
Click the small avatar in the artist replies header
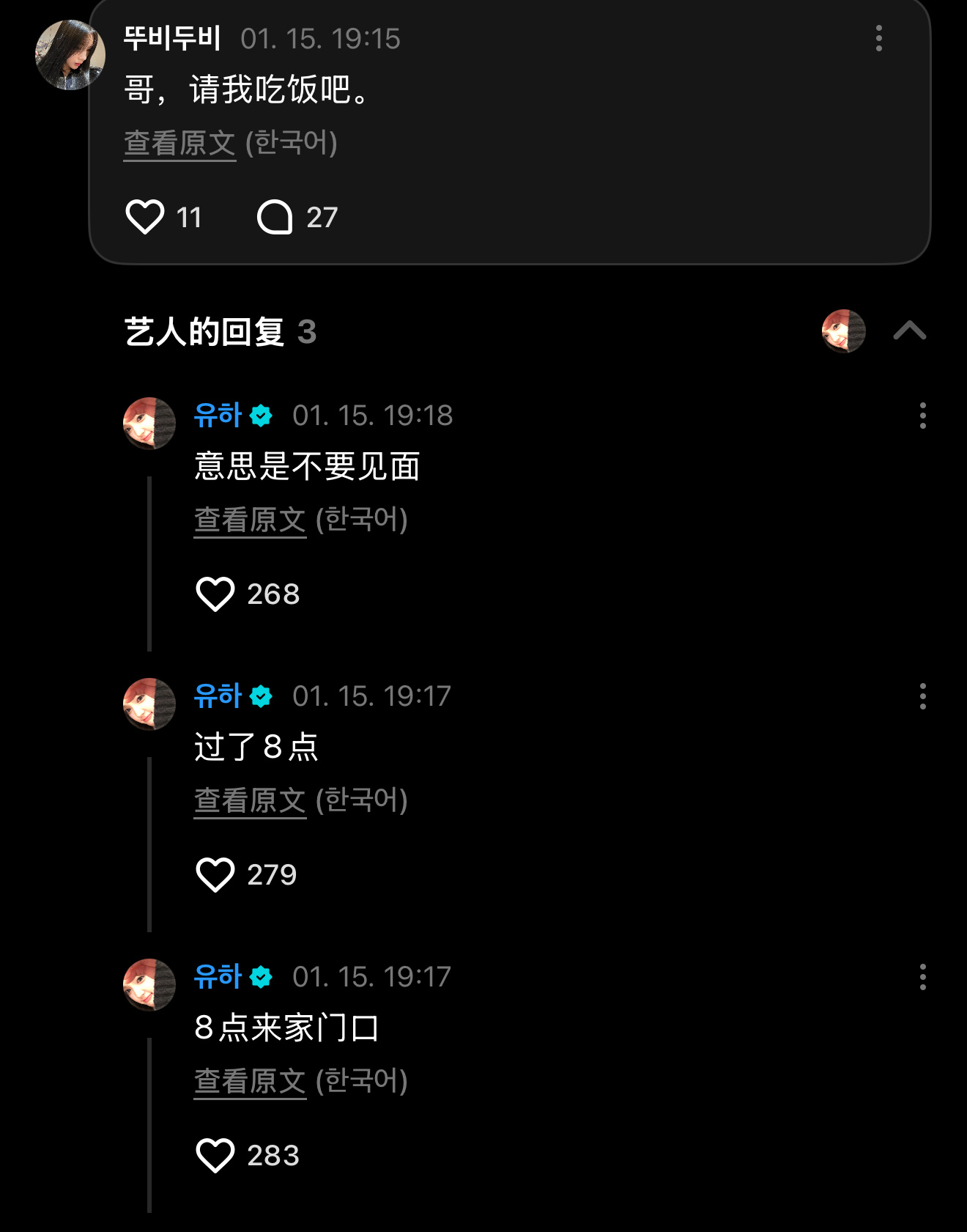844,331
